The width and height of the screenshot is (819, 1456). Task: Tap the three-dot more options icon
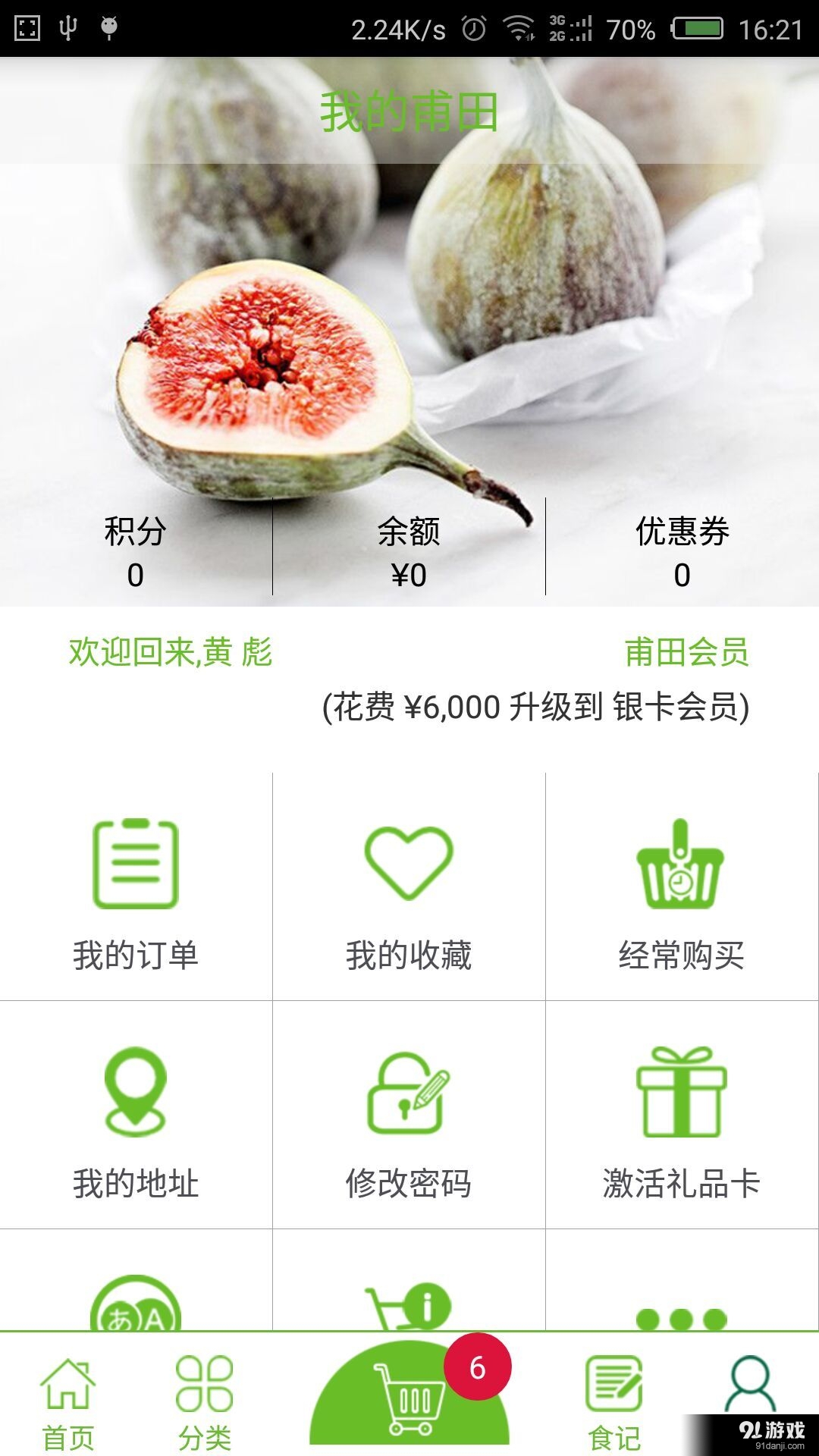click(x=682, y=1319)
